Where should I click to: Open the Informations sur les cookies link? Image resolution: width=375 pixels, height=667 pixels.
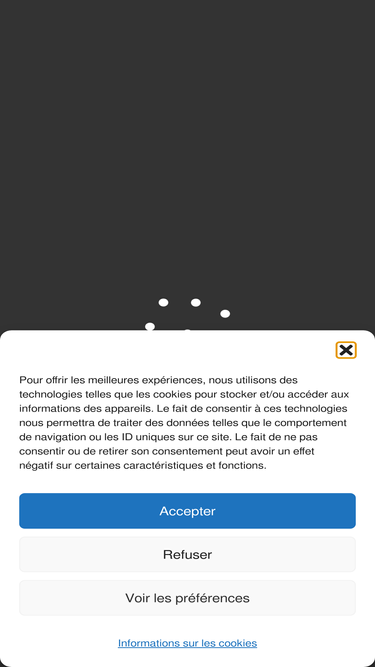[x=188, y=643]
